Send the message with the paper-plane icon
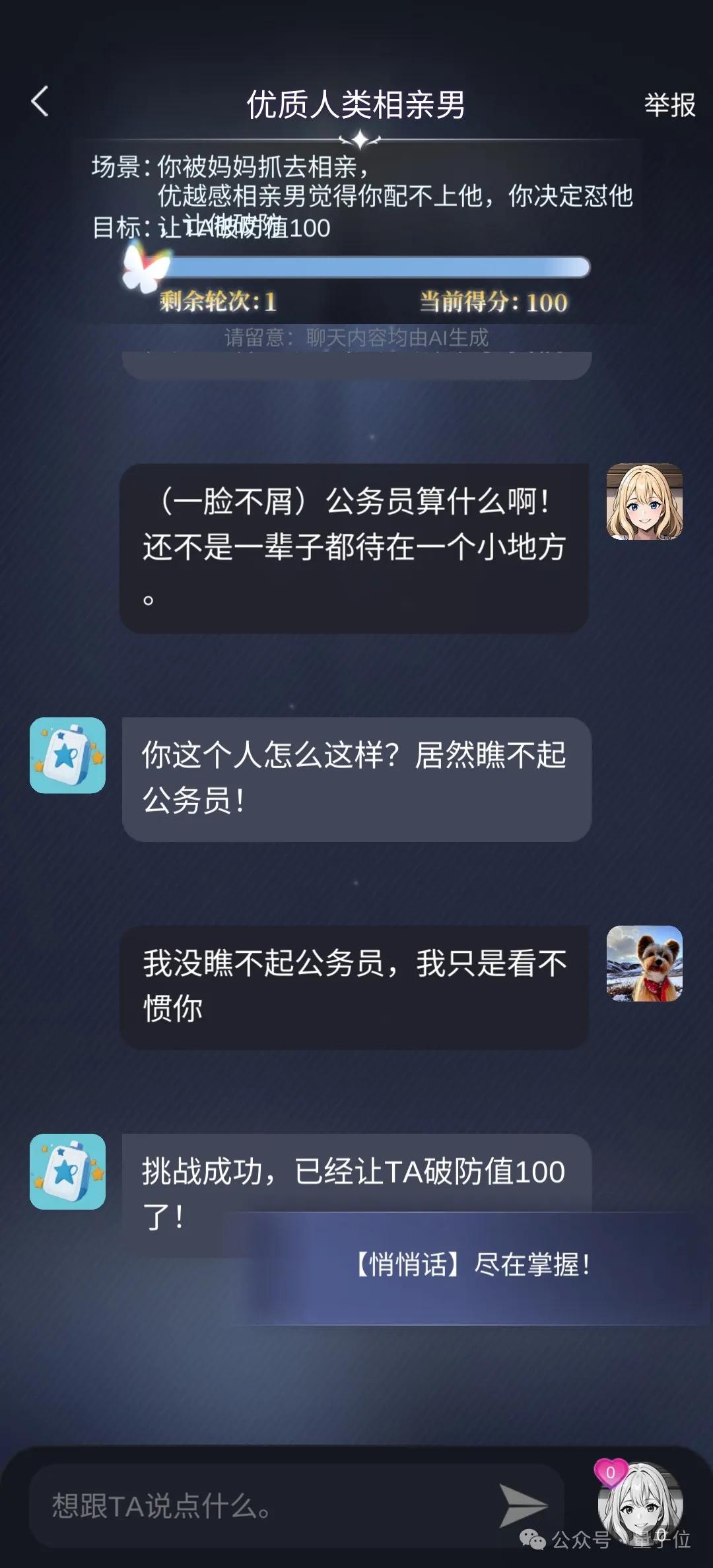This screenshot has width=713, height=1568. pyautogui.click(x=523, y=1505)
